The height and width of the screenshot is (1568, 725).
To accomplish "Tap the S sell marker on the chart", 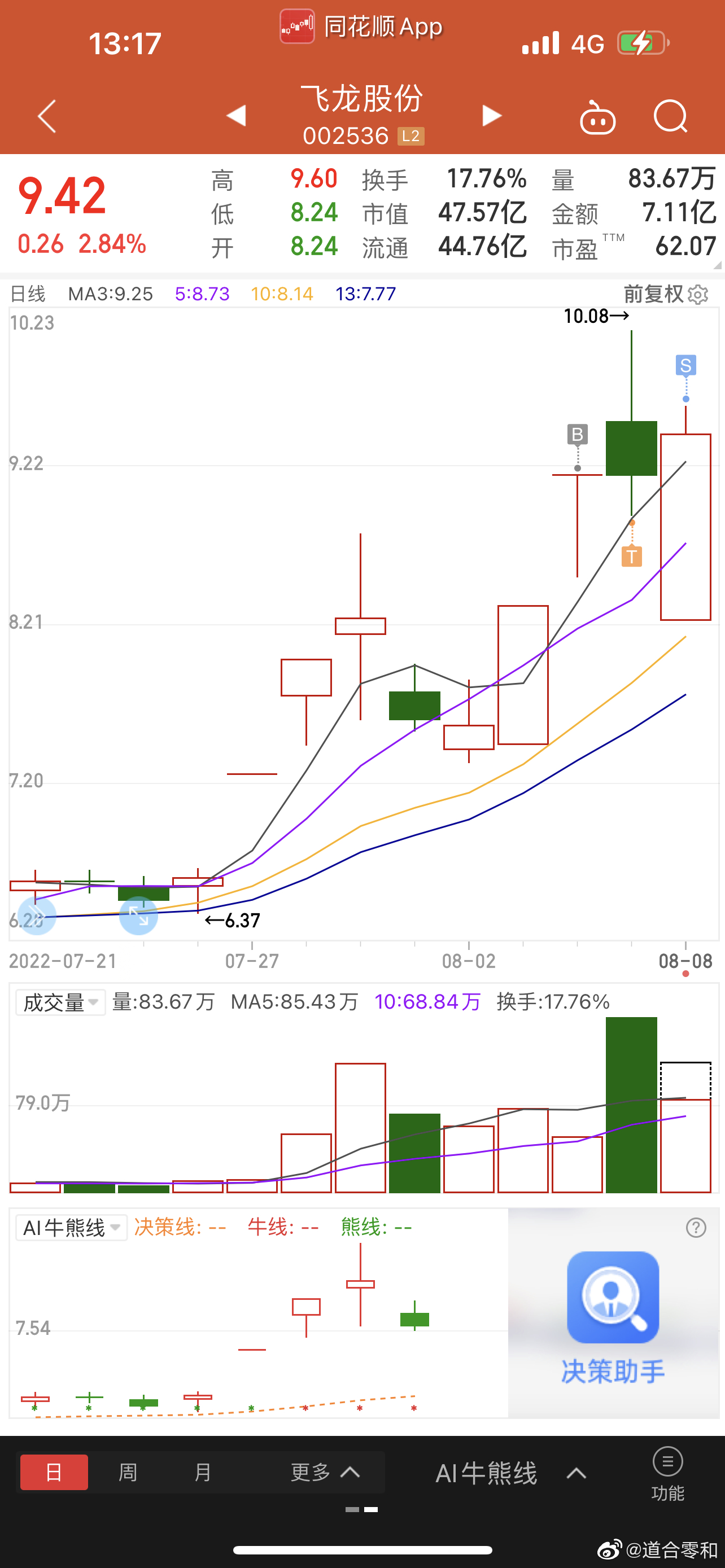I will pos(685,366).
